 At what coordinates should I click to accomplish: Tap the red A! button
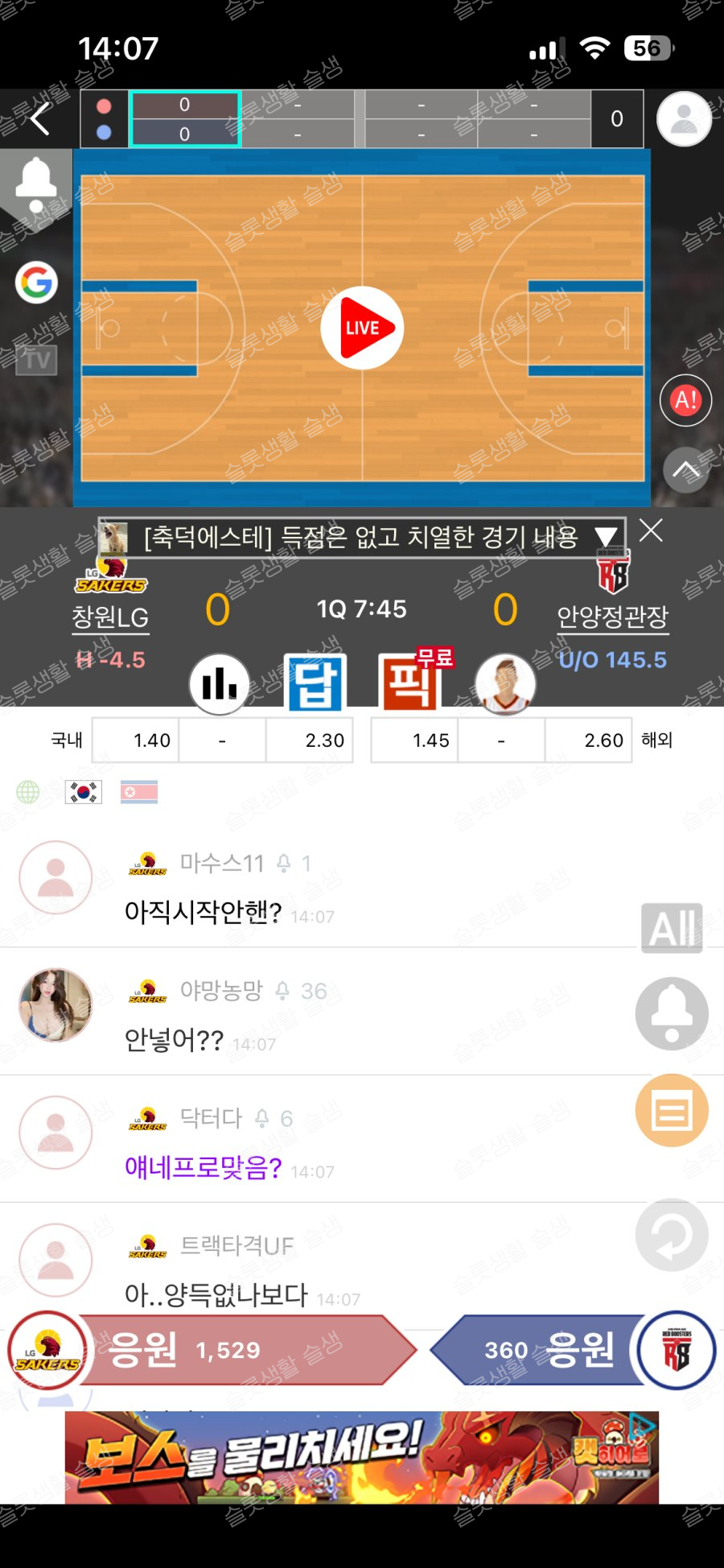tap(685, 400)
